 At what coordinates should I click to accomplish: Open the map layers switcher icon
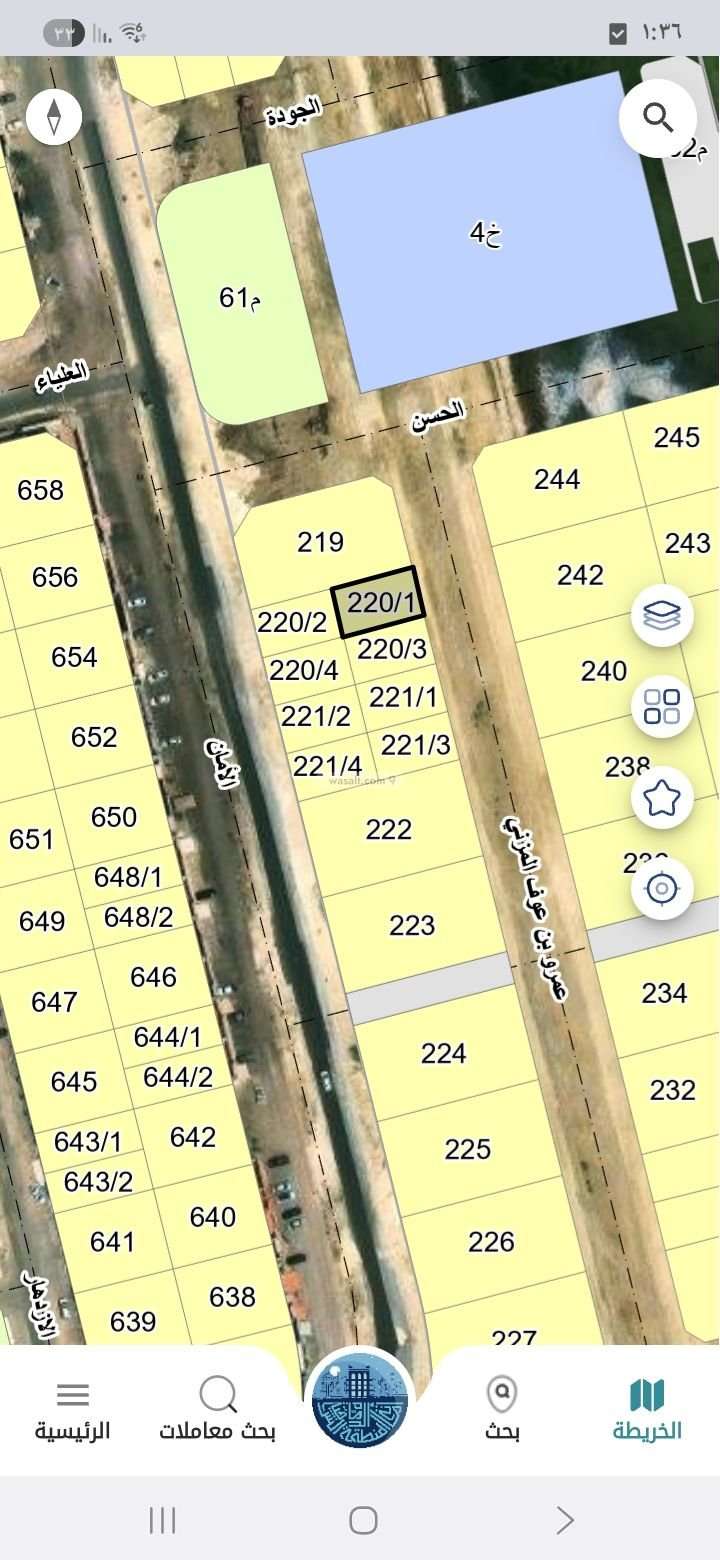(662, 616)
